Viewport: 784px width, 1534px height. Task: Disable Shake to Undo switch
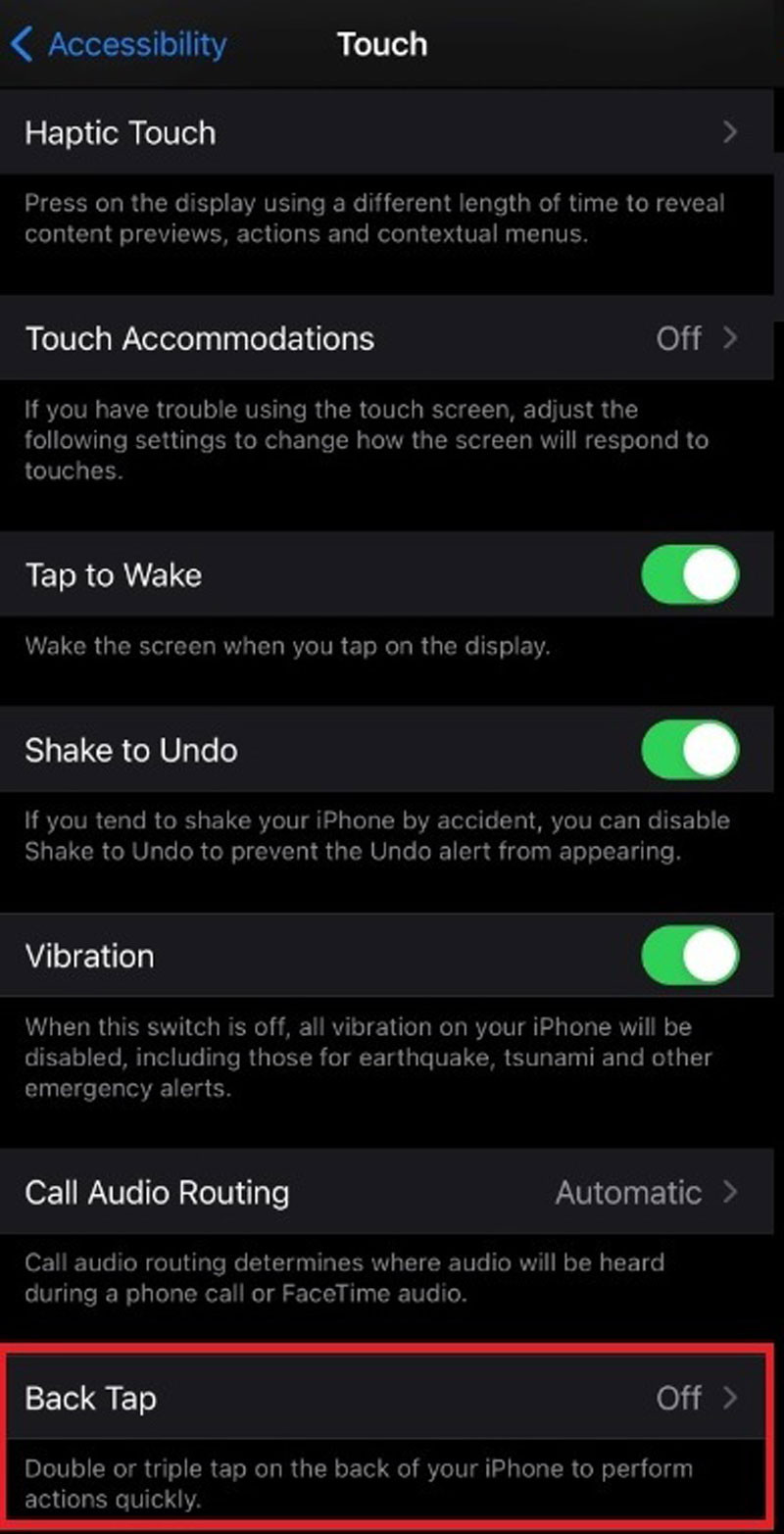click(x=690, y=750)
